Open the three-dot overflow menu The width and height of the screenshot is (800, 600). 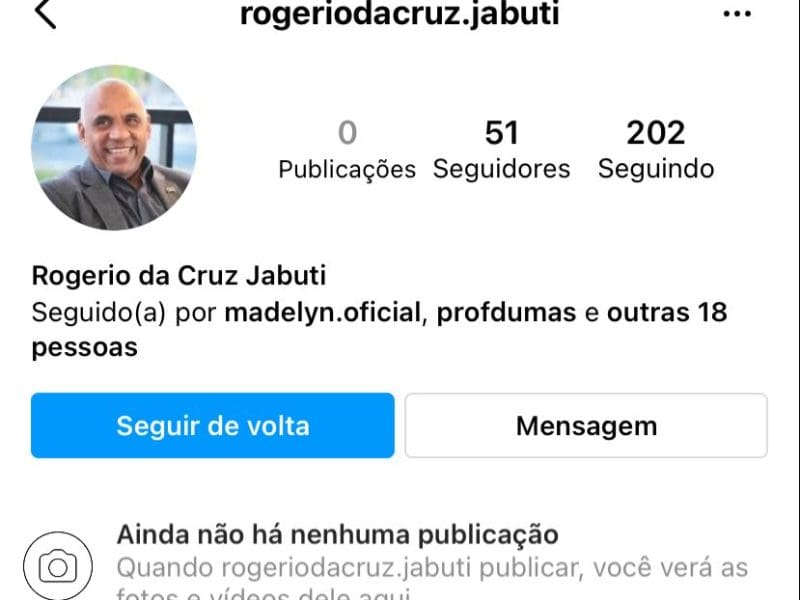pos(736,14)
